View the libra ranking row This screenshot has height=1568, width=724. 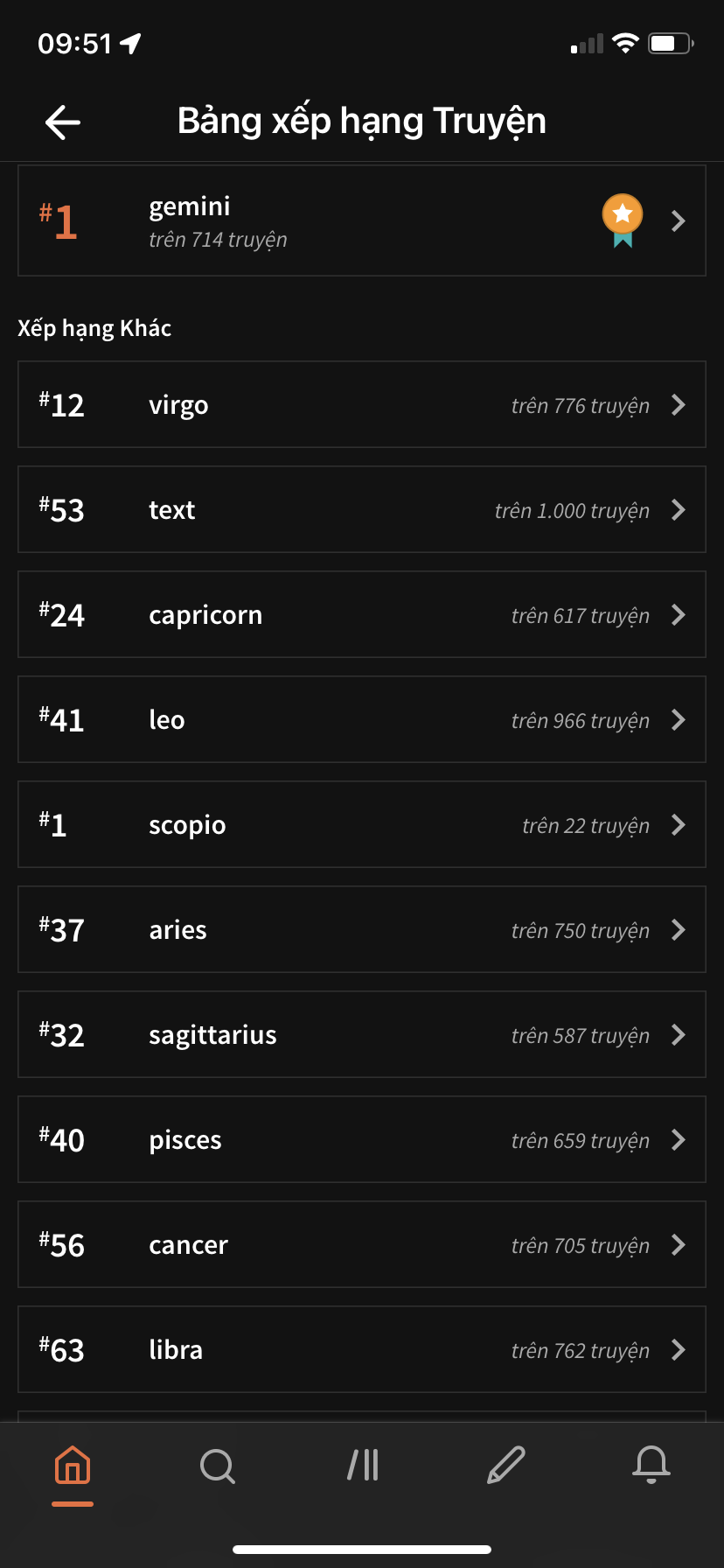point(362,1349)
